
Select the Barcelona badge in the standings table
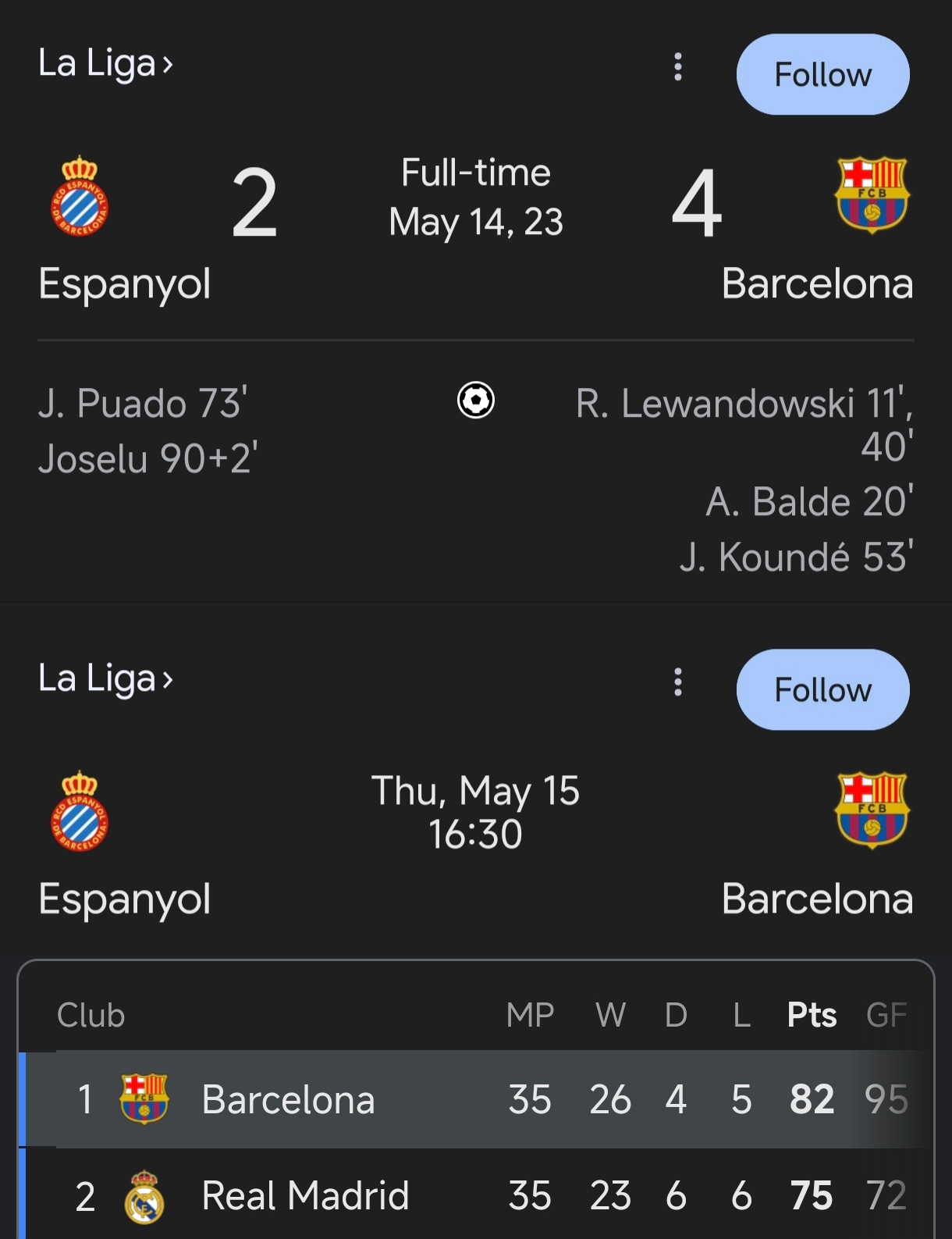144,1100
